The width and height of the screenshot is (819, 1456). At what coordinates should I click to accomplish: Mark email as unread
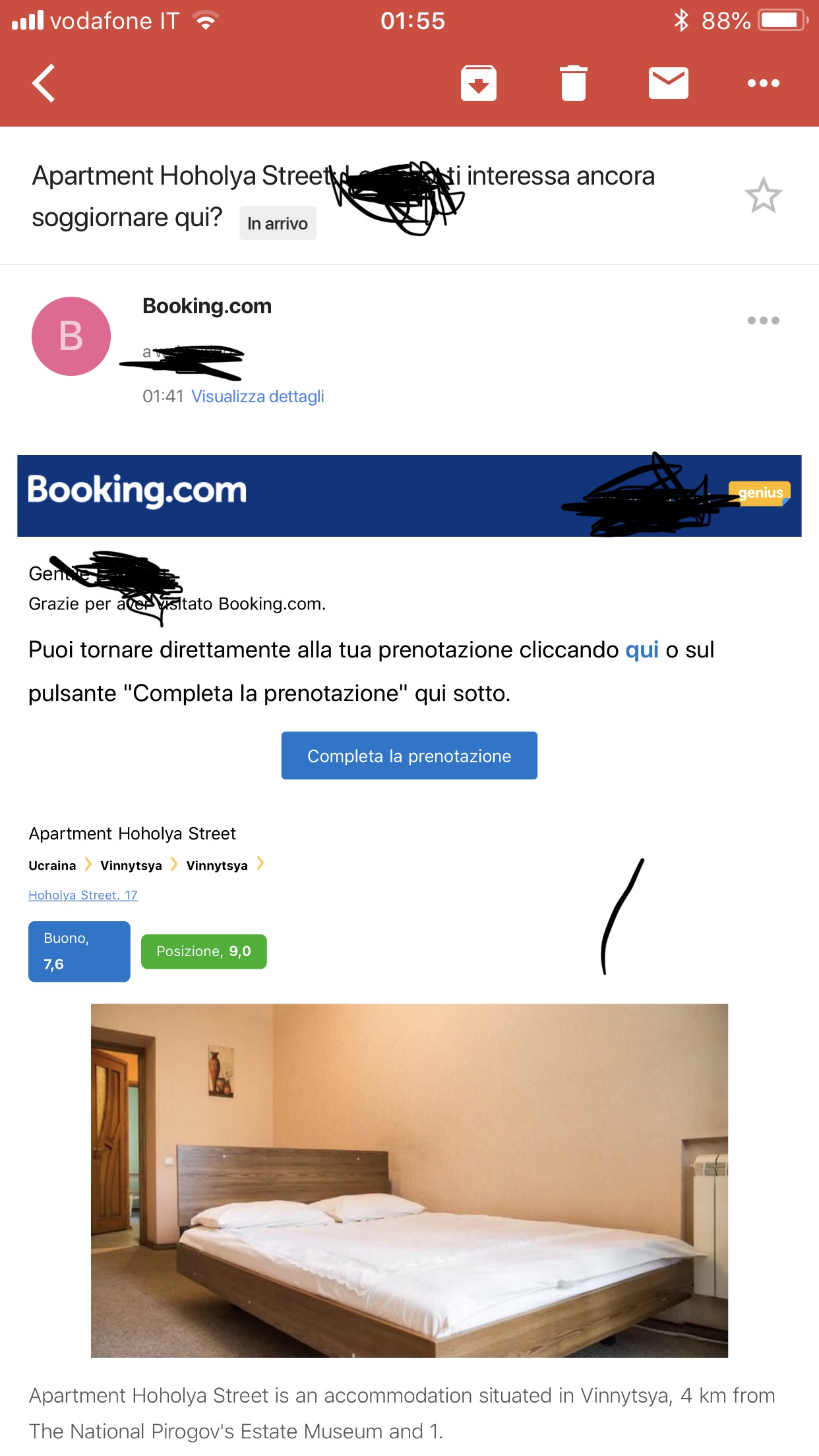(668, 83)
